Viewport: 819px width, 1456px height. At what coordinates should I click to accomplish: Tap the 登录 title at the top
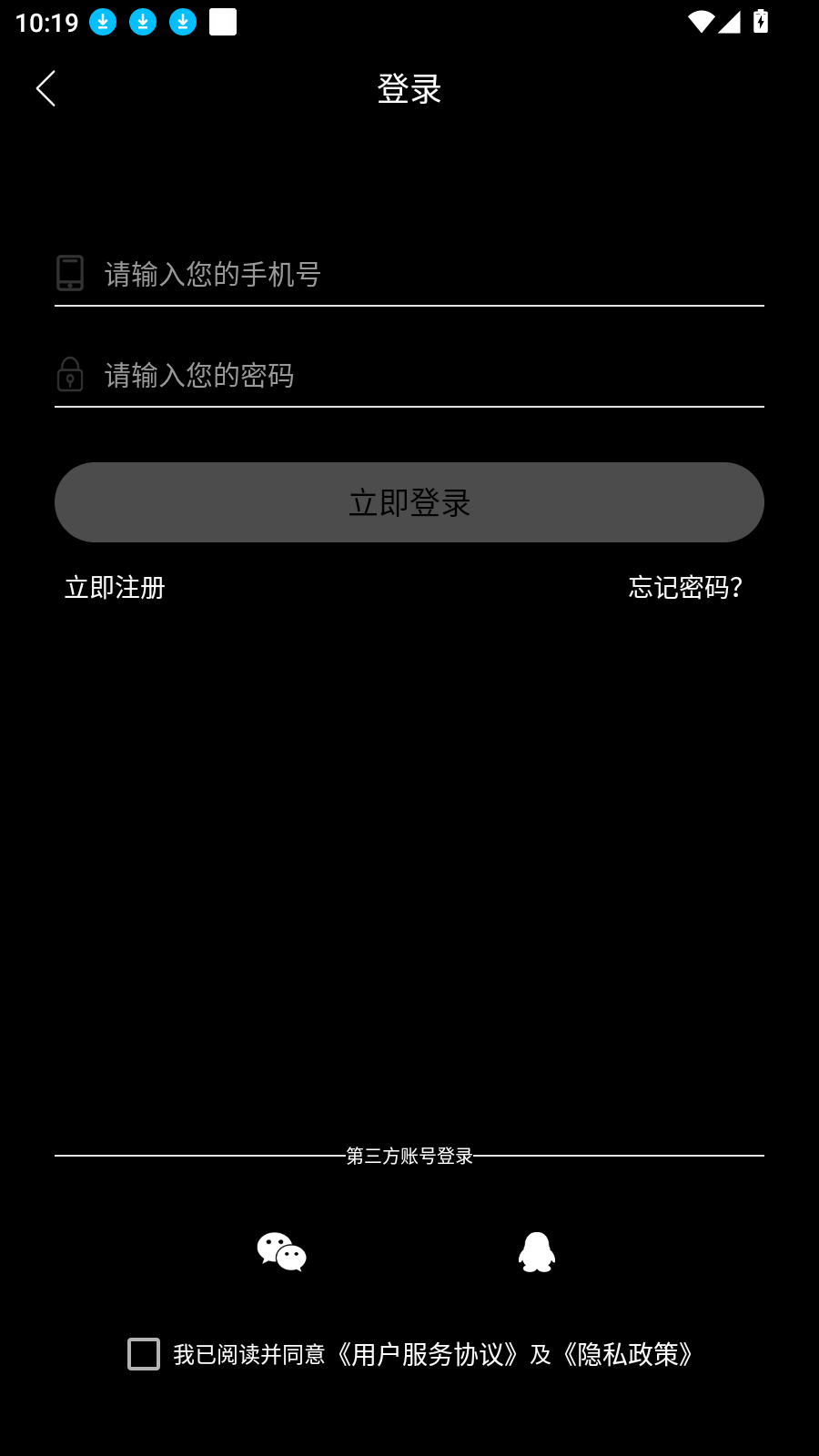(x=409, y=87)
